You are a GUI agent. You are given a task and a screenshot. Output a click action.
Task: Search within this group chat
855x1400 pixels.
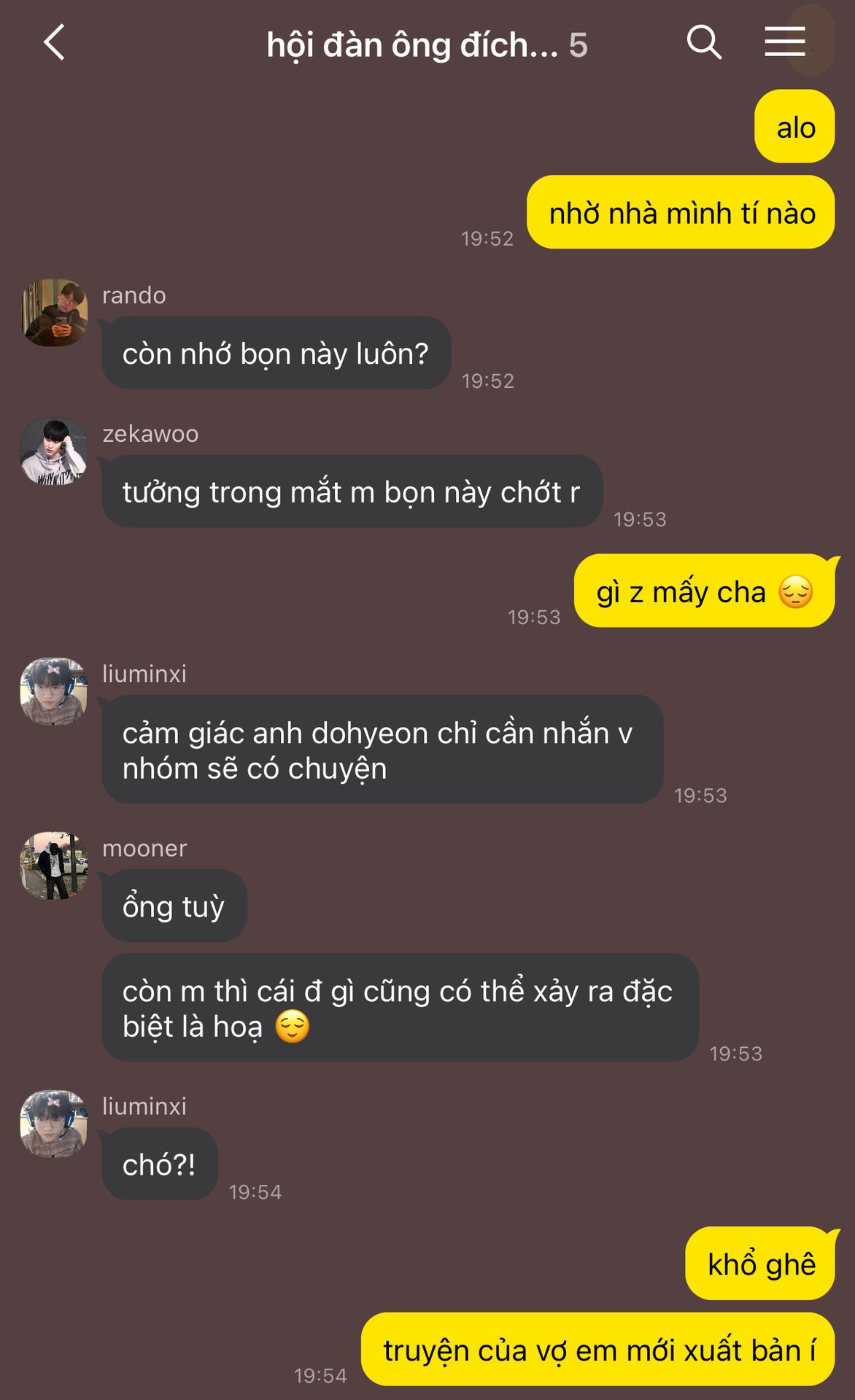tap(704, 42)
